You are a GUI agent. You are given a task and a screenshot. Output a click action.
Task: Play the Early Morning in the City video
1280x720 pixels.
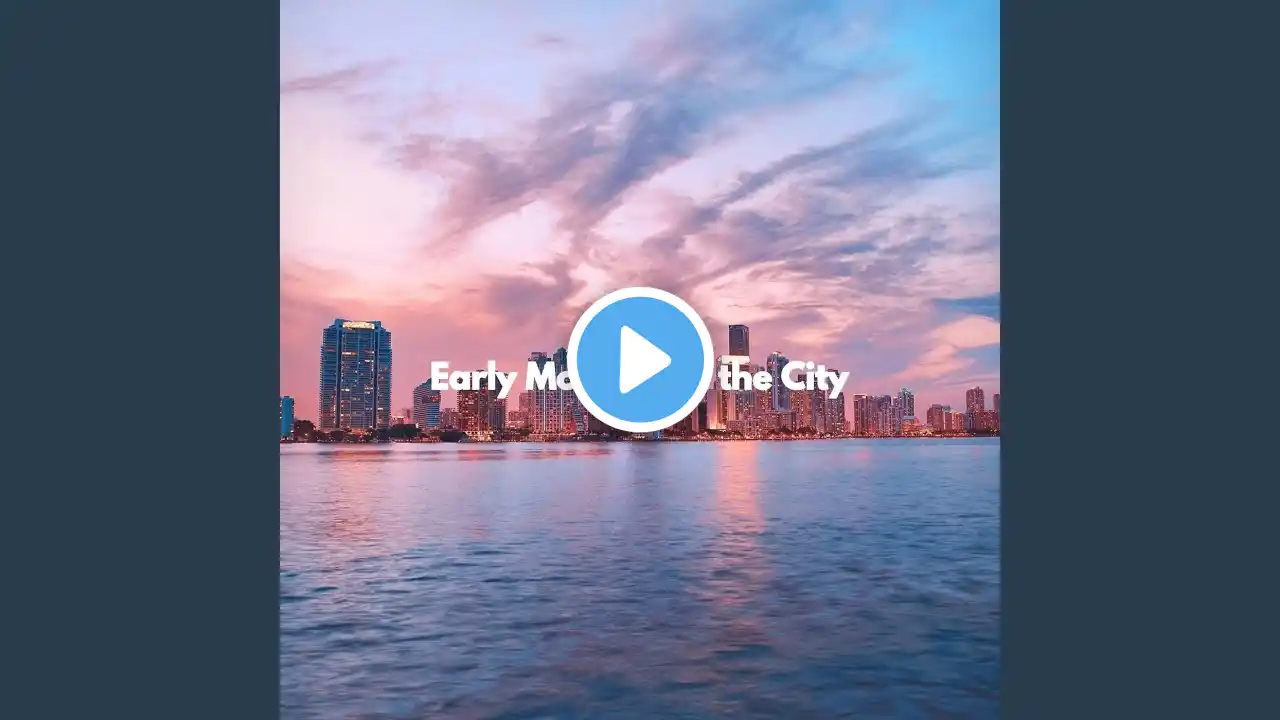coord(640,360)
